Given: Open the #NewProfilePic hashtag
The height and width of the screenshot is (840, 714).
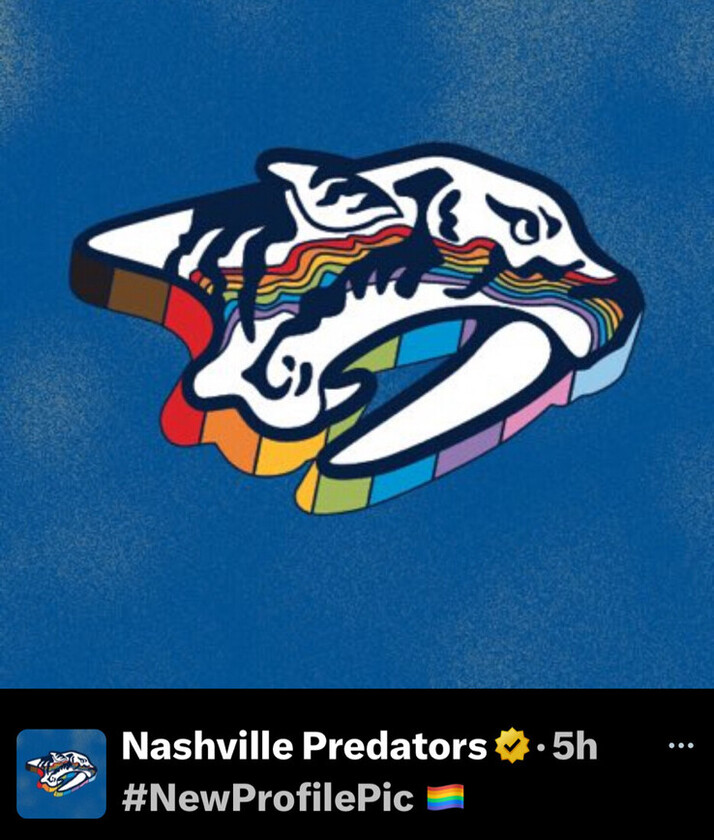Looking at the screenshot, I should [x=266, y=799].
